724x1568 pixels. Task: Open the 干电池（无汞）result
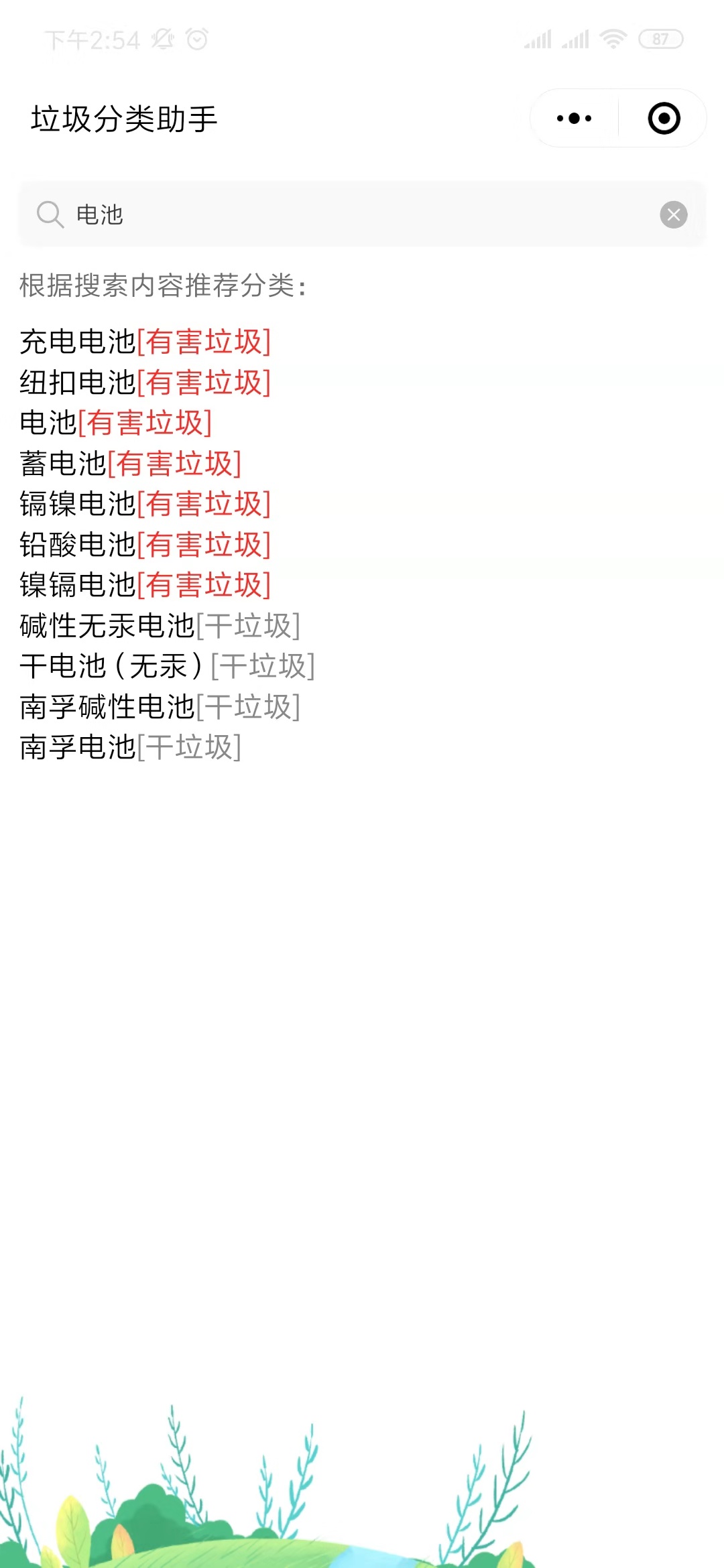tap(168, 666)
